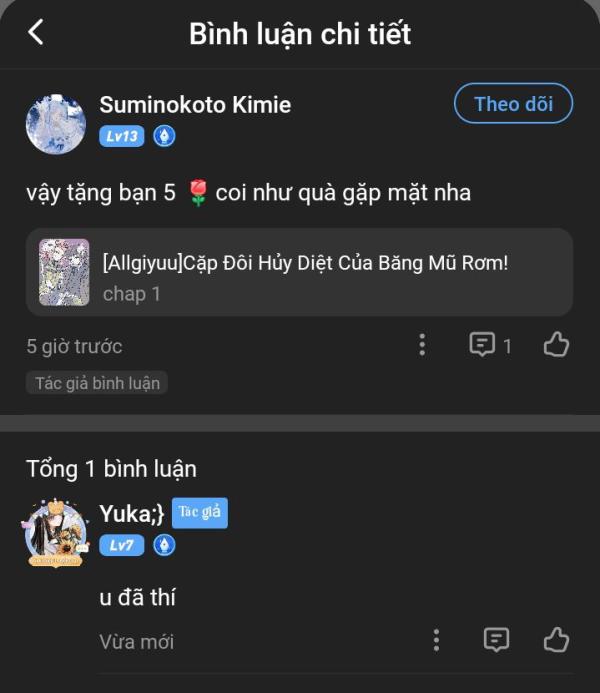Reply to Yuka;}'s comment
Screen dimensions: 600x693
pyautogui.click(x=496, y=640)
